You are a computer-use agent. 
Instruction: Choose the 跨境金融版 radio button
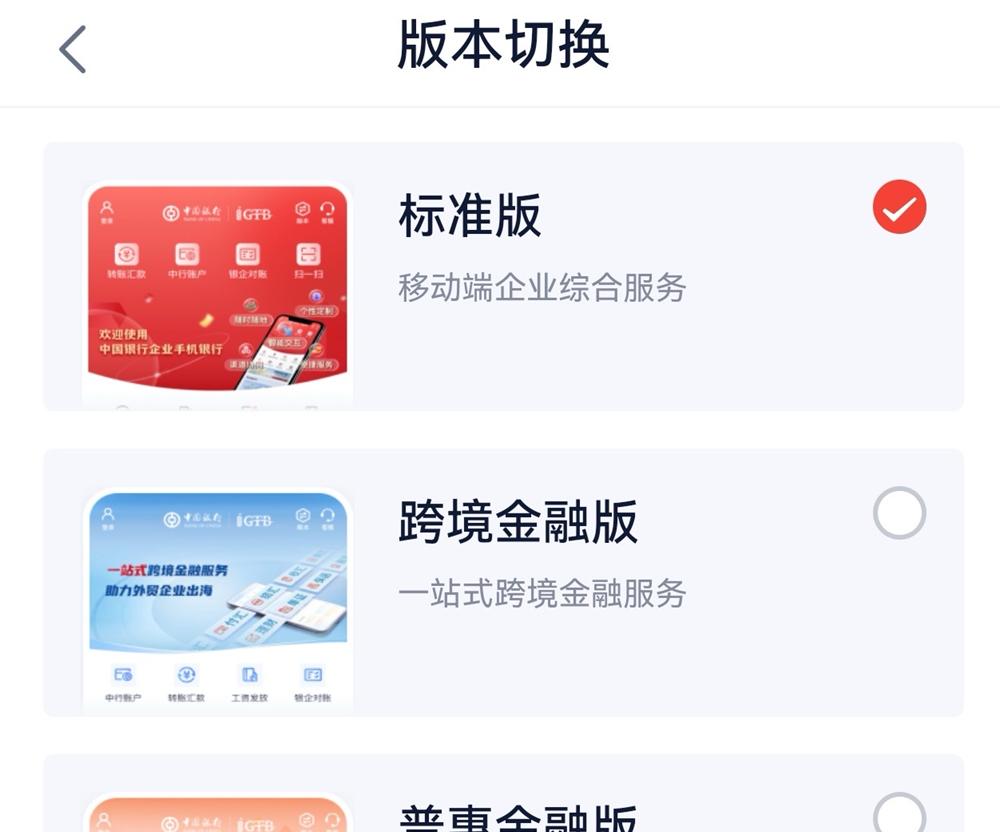pyautogui.click(x=899, y=513)
